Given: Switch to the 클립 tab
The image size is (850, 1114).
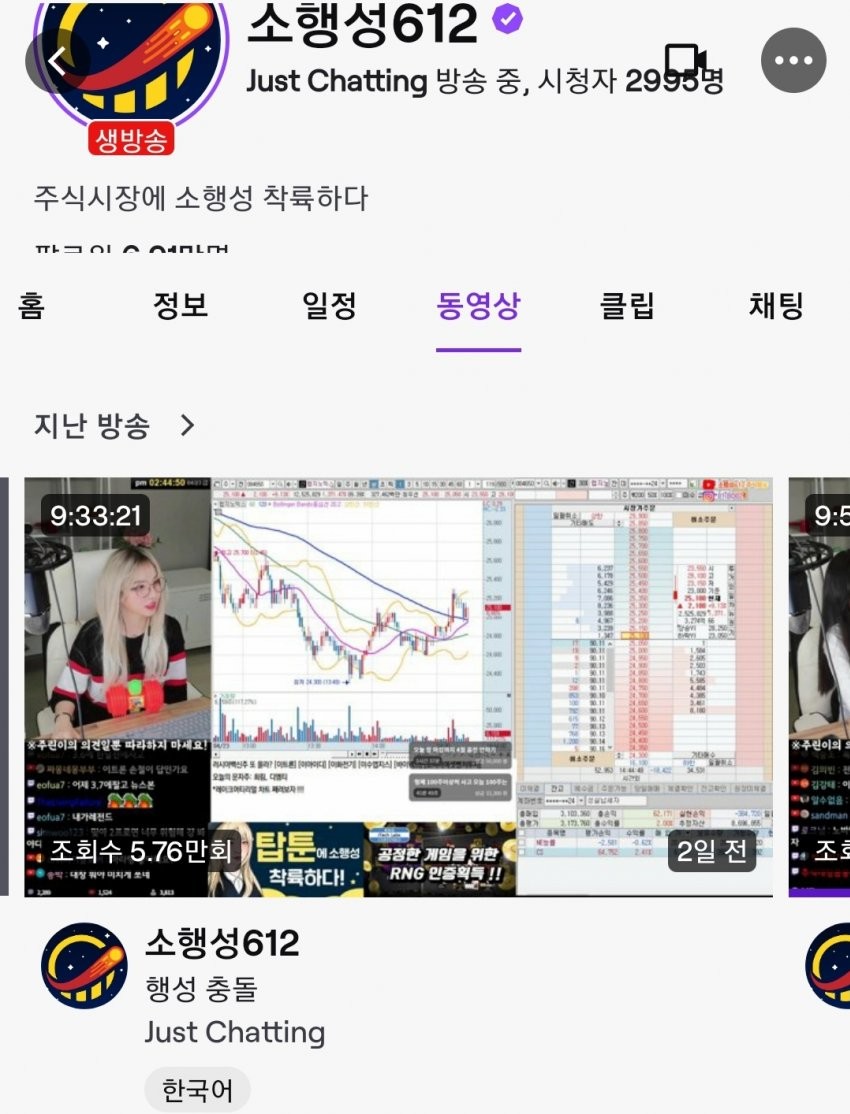Looking at the screenshot, I should pos(627,305).
